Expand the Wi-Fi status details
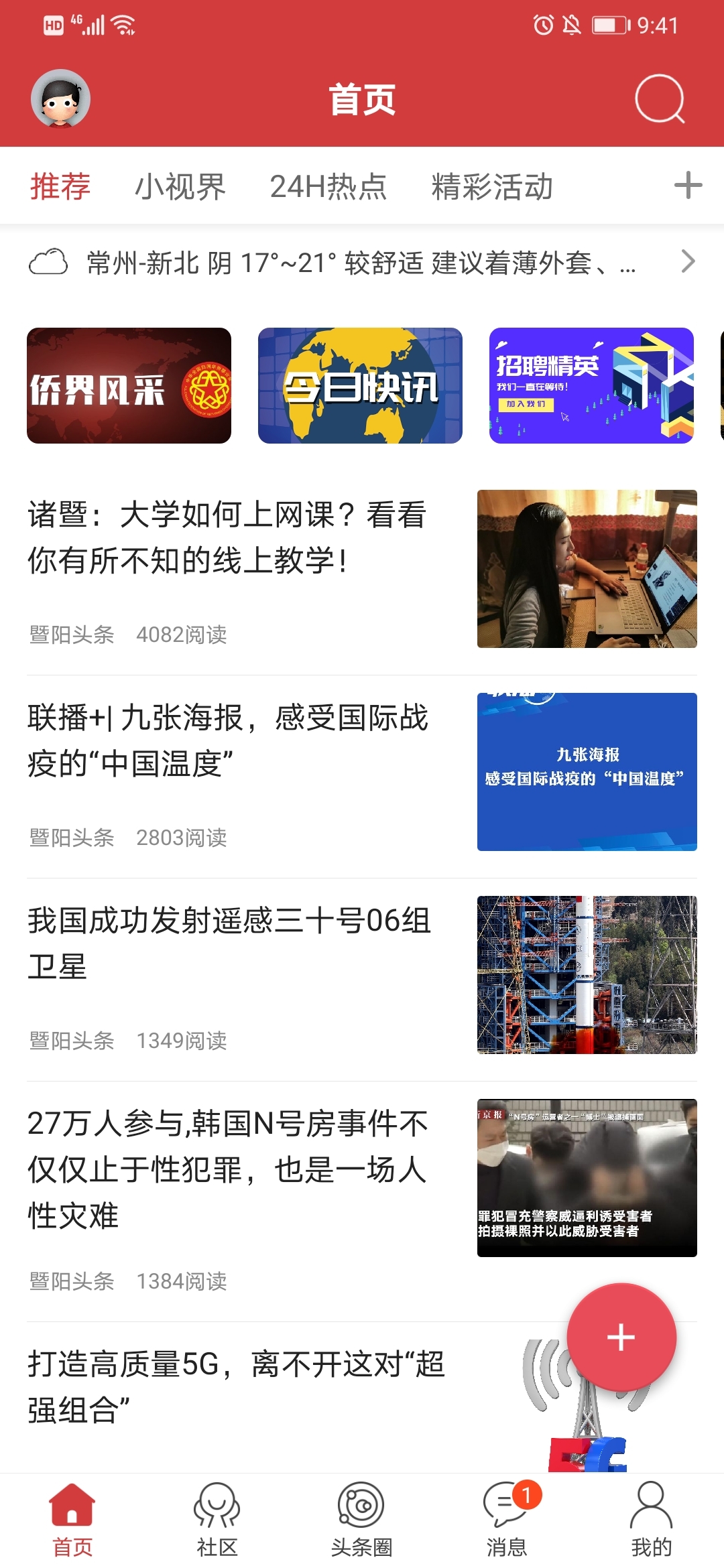The image size is (724, 1568). coord(121,25)
